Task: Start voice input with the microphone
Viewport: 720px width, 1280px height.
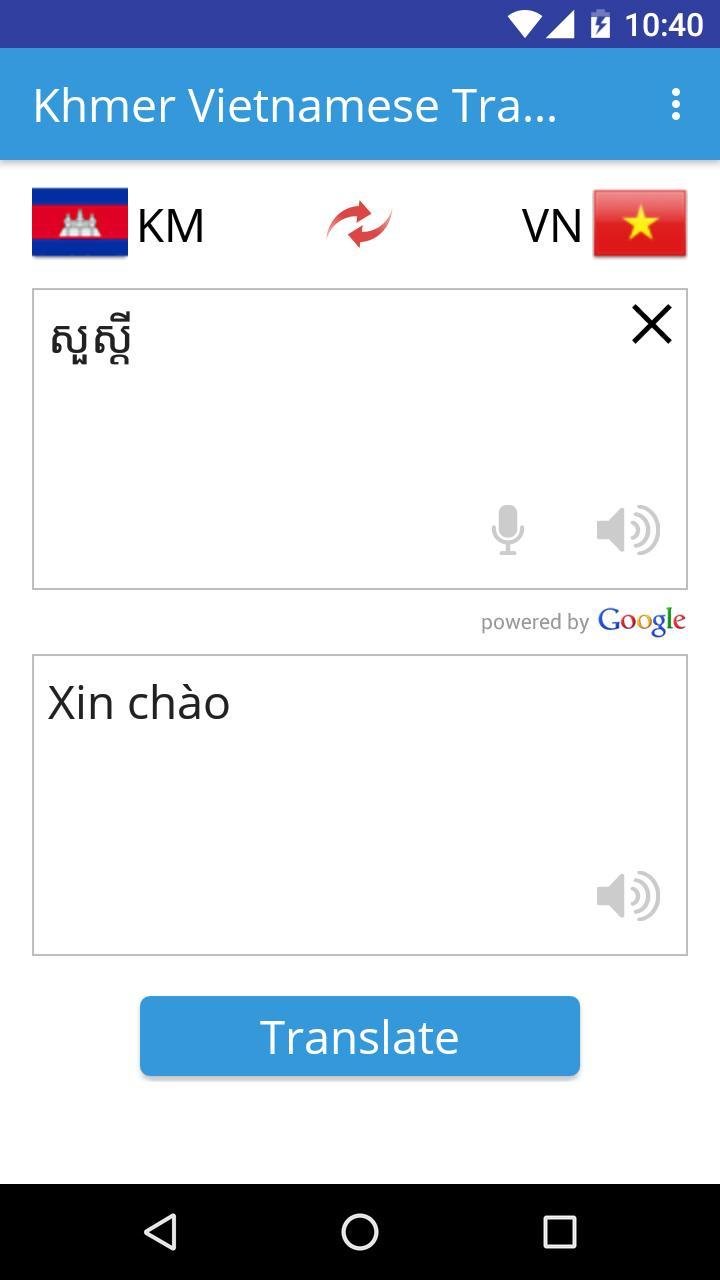Action: pos(508,529)
